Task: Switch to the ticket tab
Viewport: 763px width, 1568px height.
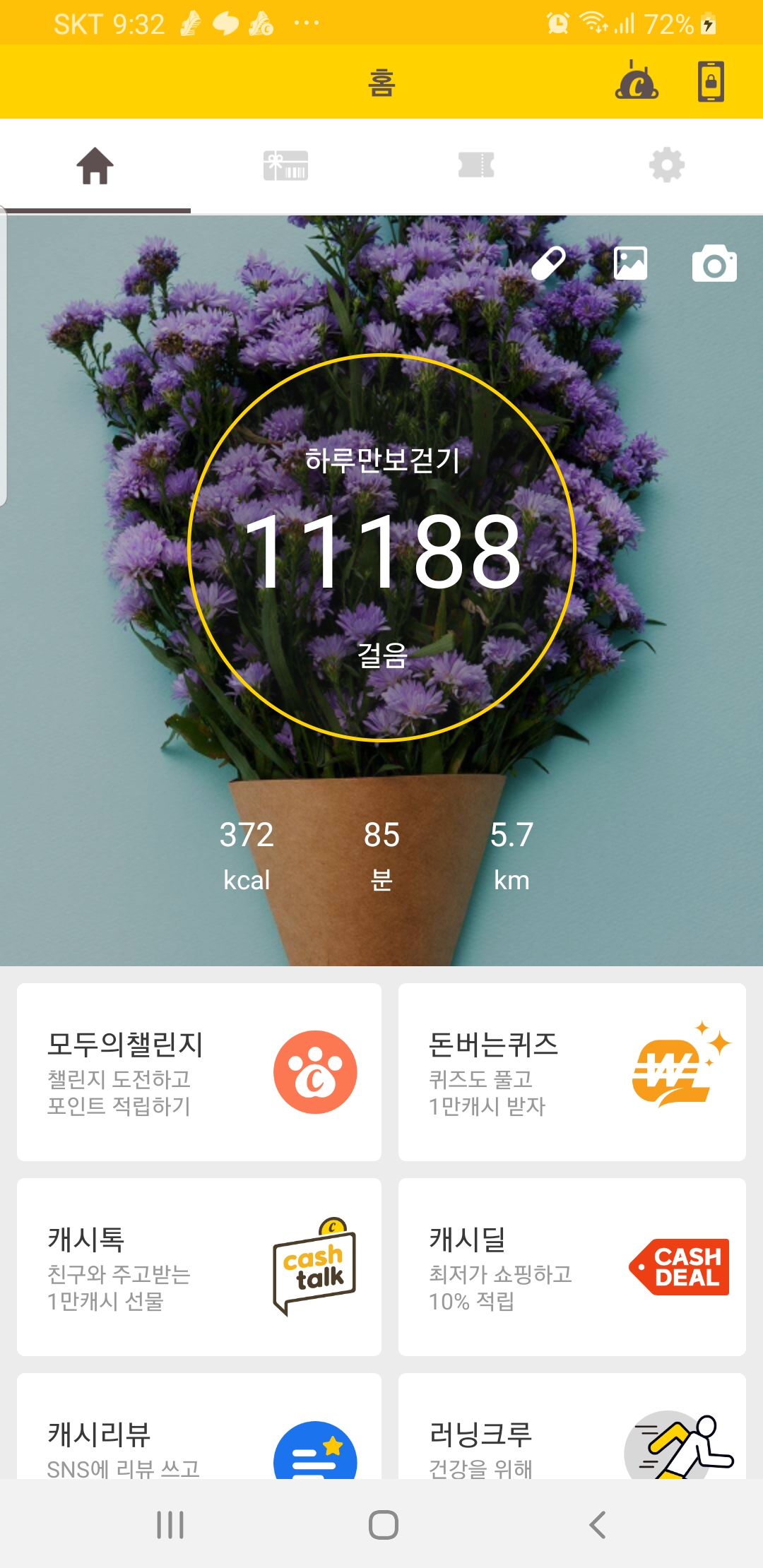Action: click(x=476, y=166)
